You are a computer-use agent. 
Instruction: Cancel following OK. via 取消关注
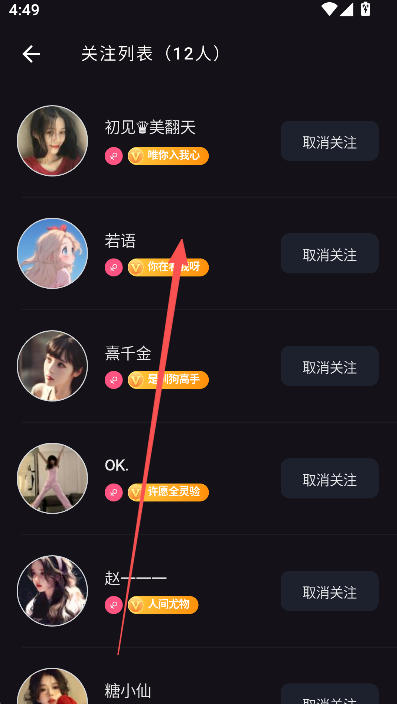330,478
